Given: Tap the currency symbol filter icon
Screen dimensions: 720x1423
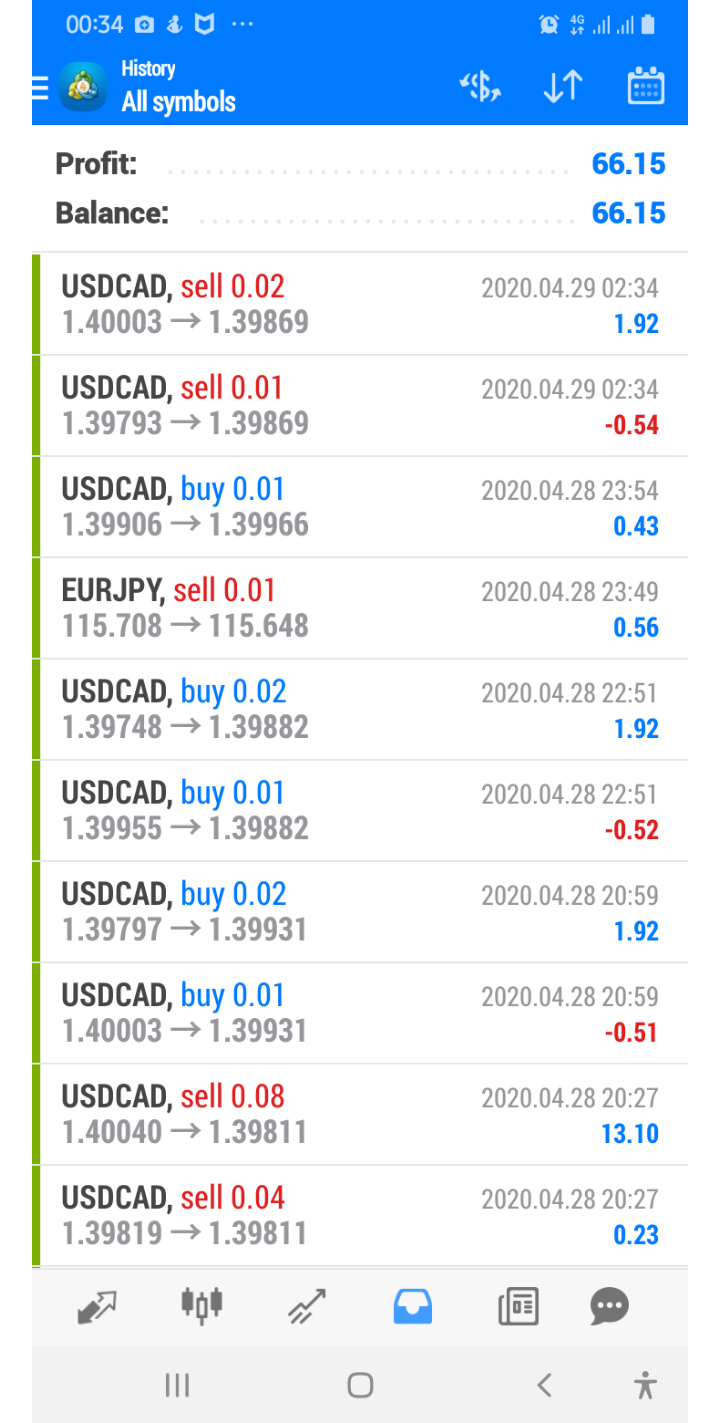Looking at the screenshot, I should 480,88.
